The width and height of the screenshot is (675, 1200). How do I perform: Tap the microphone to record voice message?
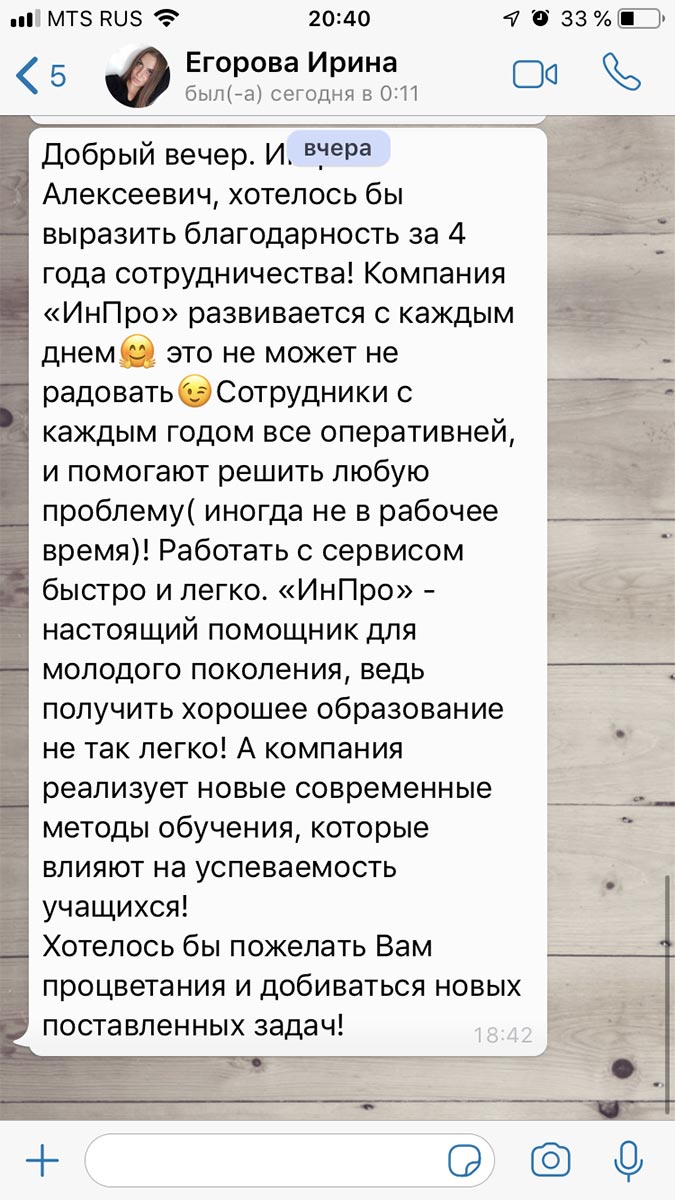pyautogui.click(x=628, y=1161)
